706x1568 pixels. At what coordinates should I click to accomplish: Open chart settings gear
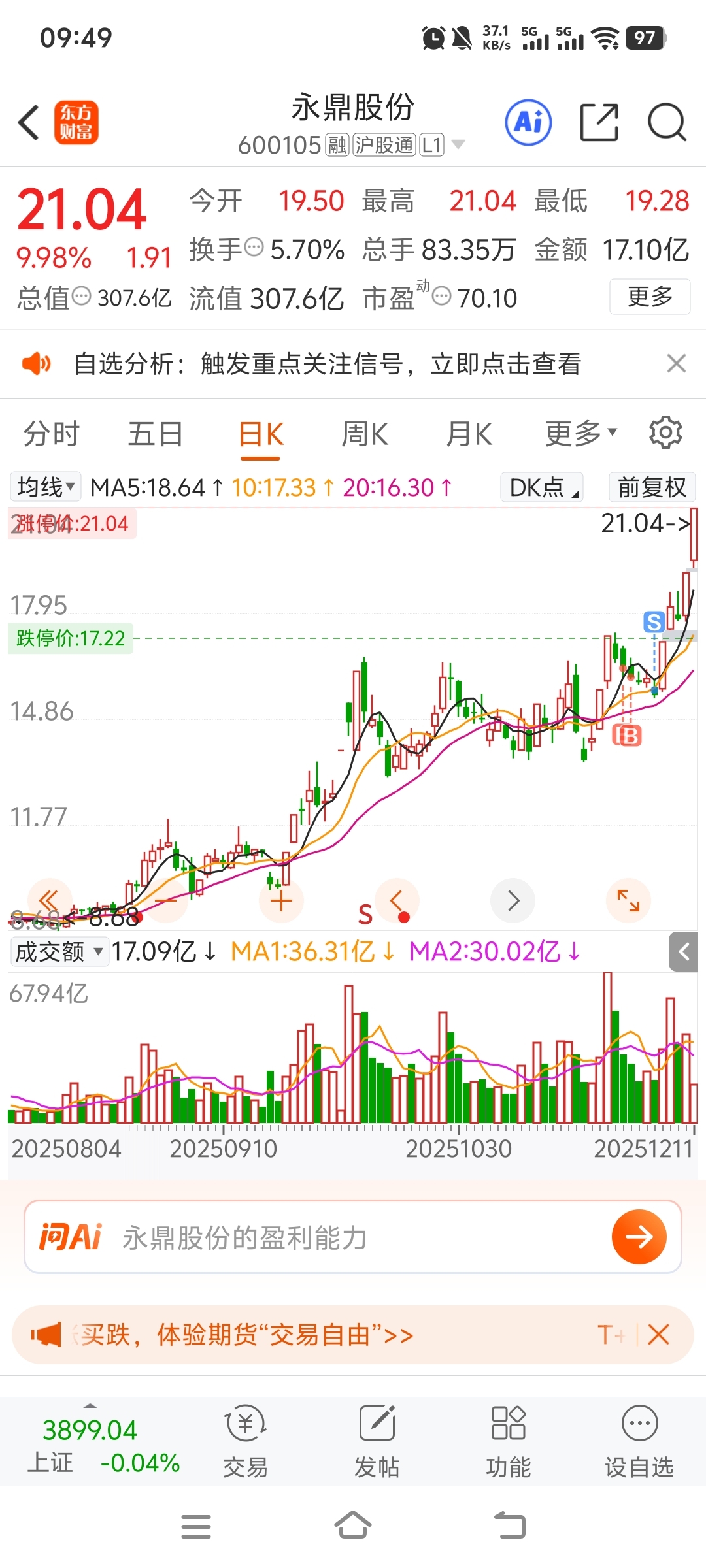[x=665, y=433]
